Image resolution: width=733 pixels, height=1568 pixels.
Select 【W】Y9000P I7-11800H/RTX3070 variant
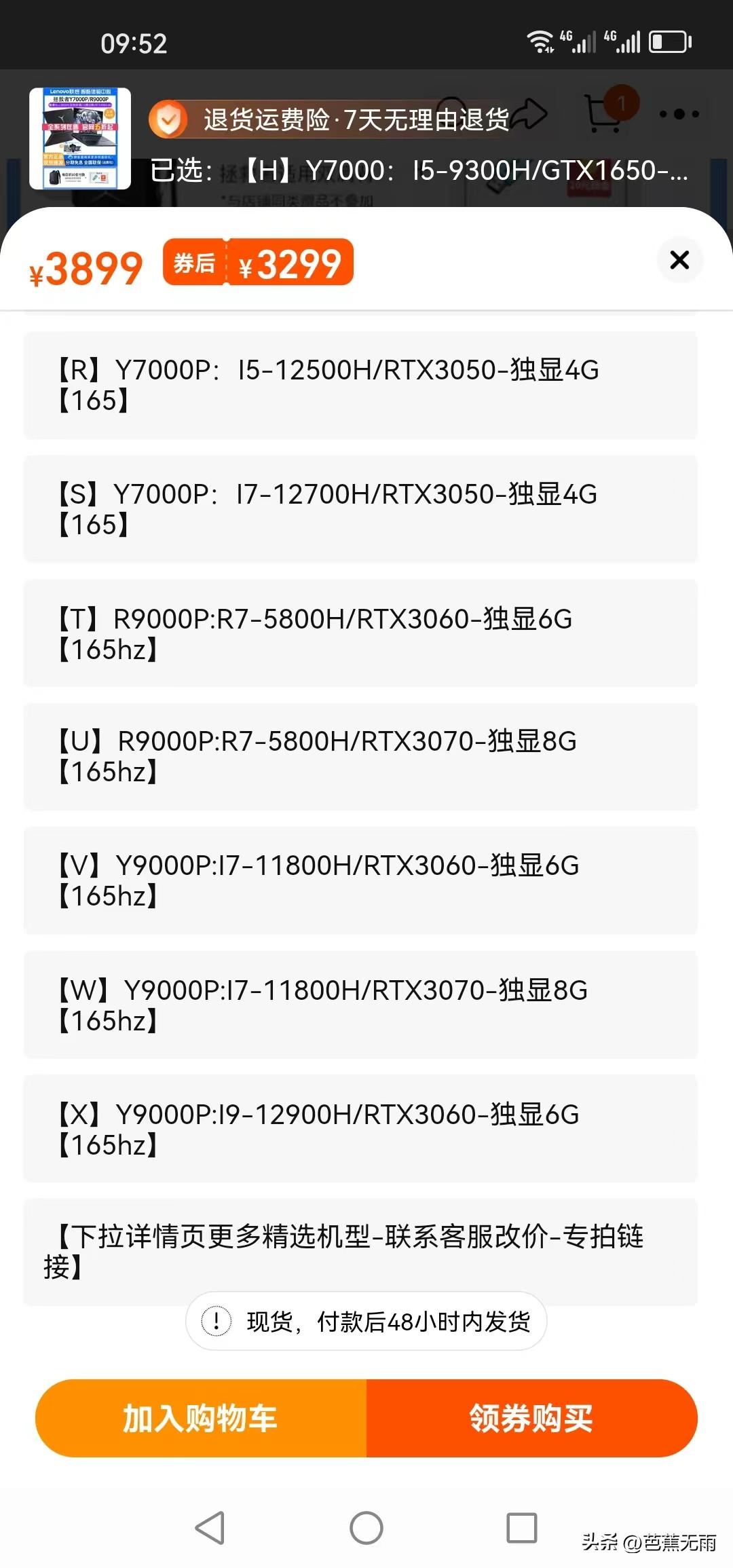[360, 1005]
